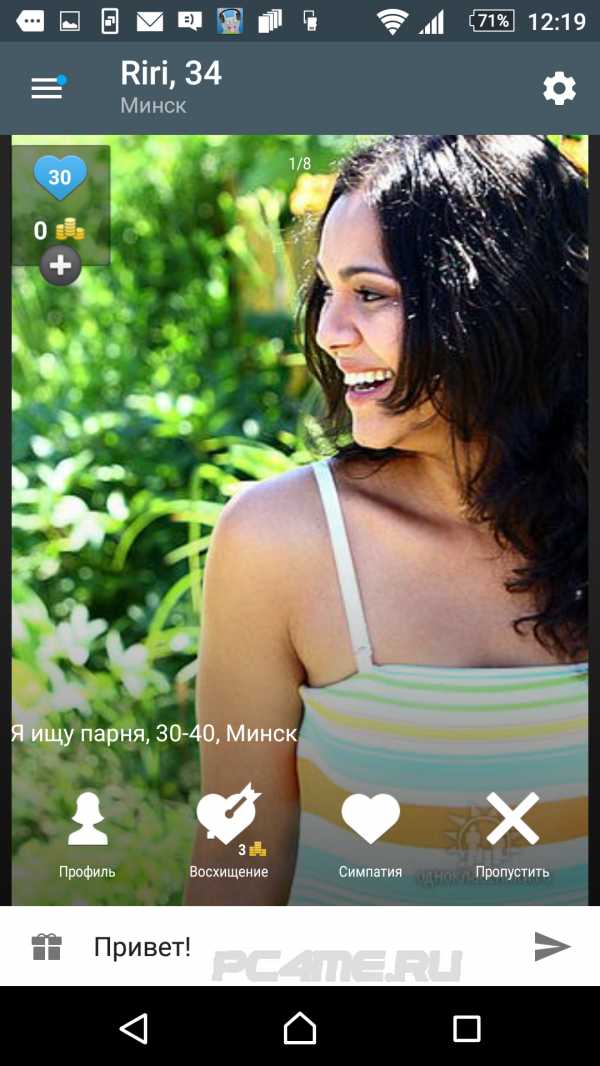This screenshot has width=600, height=1066.
Task: Open Riri's profile via Профиль
Action: click(87, 836)
